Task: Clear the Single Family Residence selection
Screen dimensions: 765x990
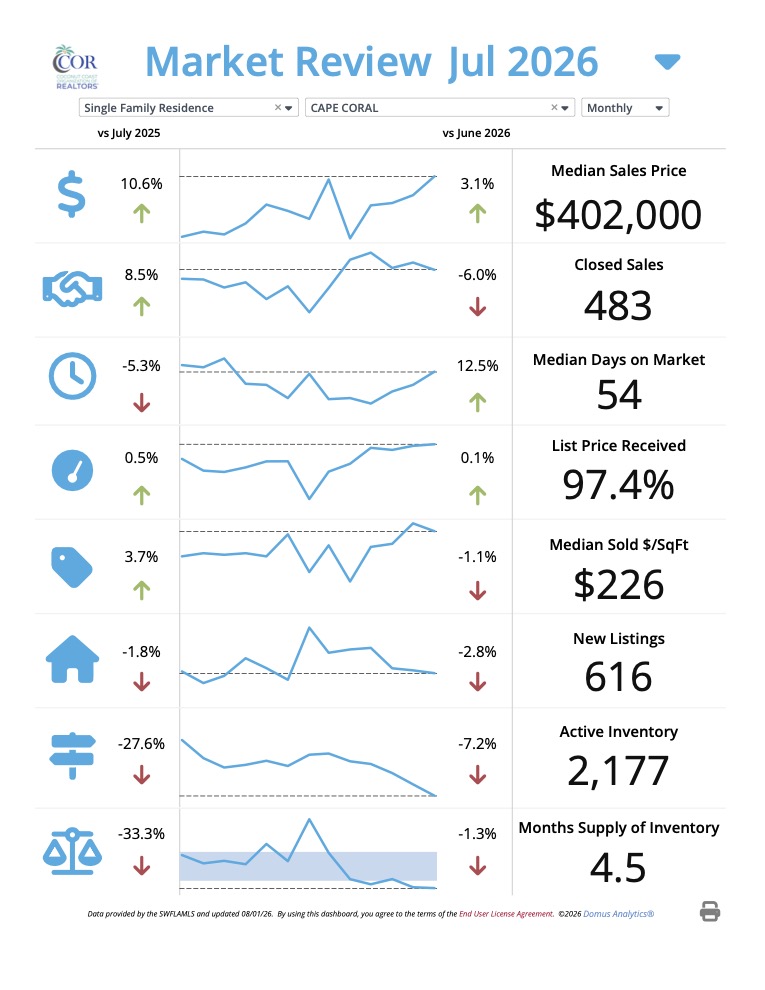Action: point(278,107)
